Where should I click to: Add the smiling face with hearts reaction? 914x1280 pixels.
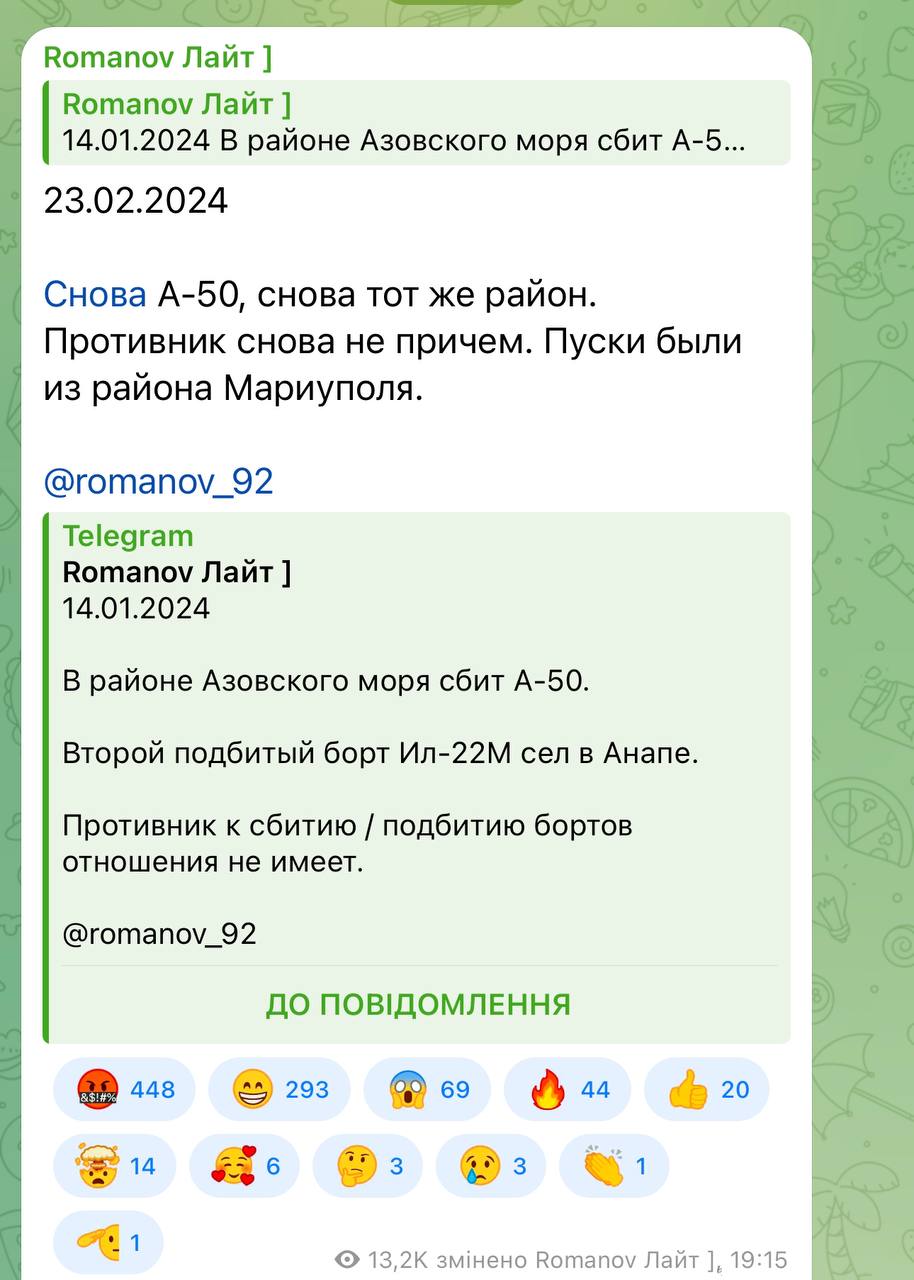(244, 1166)
